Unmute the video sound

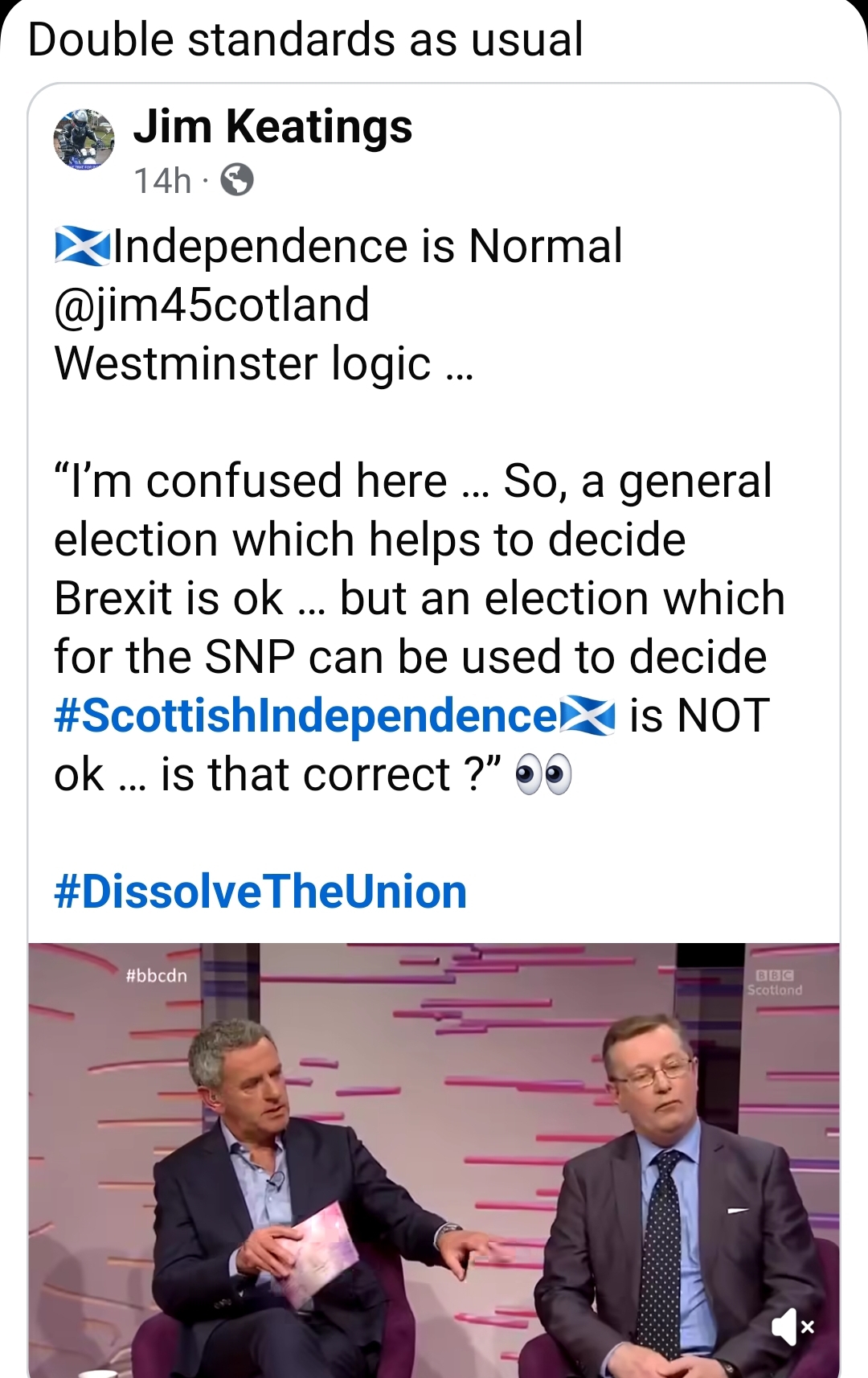(792, 1327)
